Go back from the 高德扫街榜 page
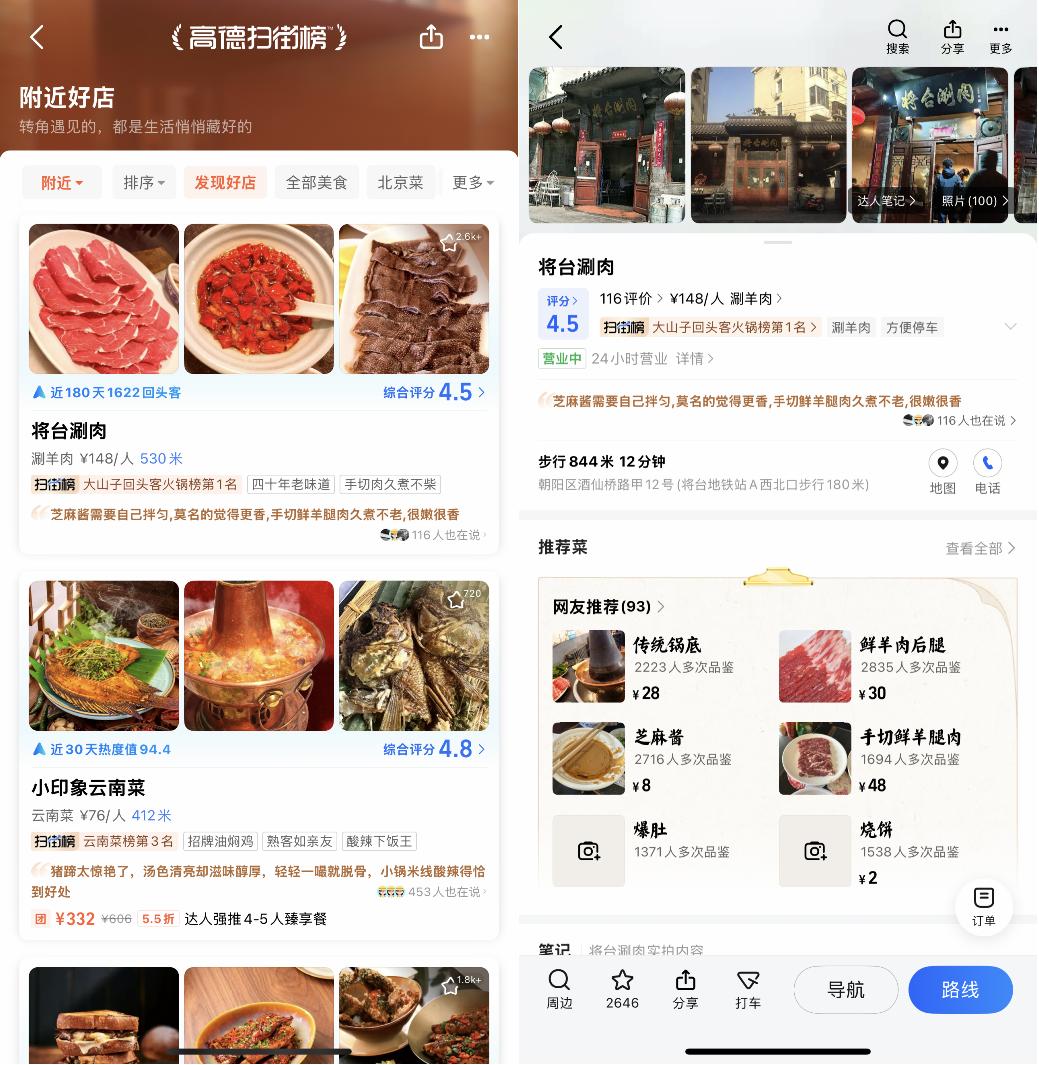Image resolution: width=1039 pixels, height=1065 pixels. click(x=37, y=38)
